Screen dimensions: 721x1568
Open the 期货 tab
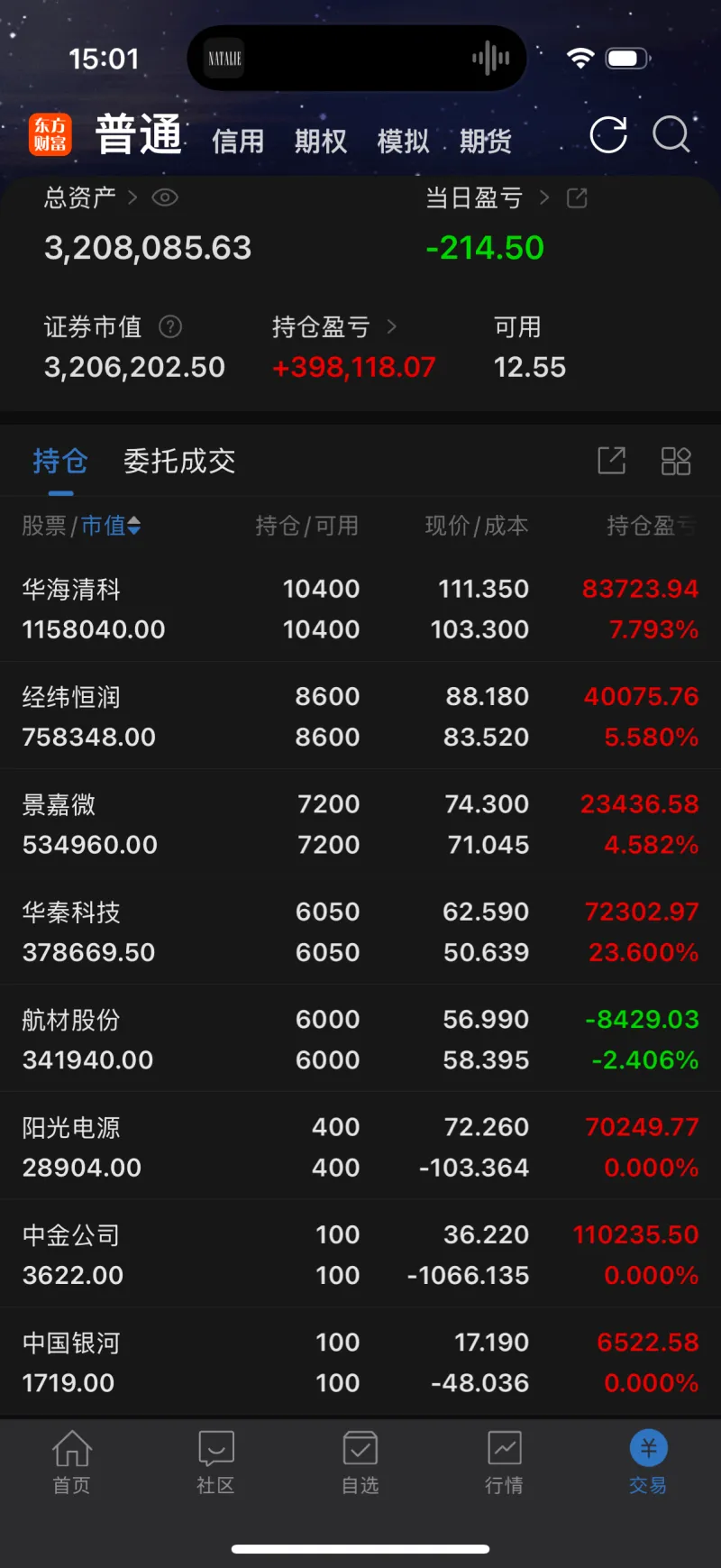point(486,141)
